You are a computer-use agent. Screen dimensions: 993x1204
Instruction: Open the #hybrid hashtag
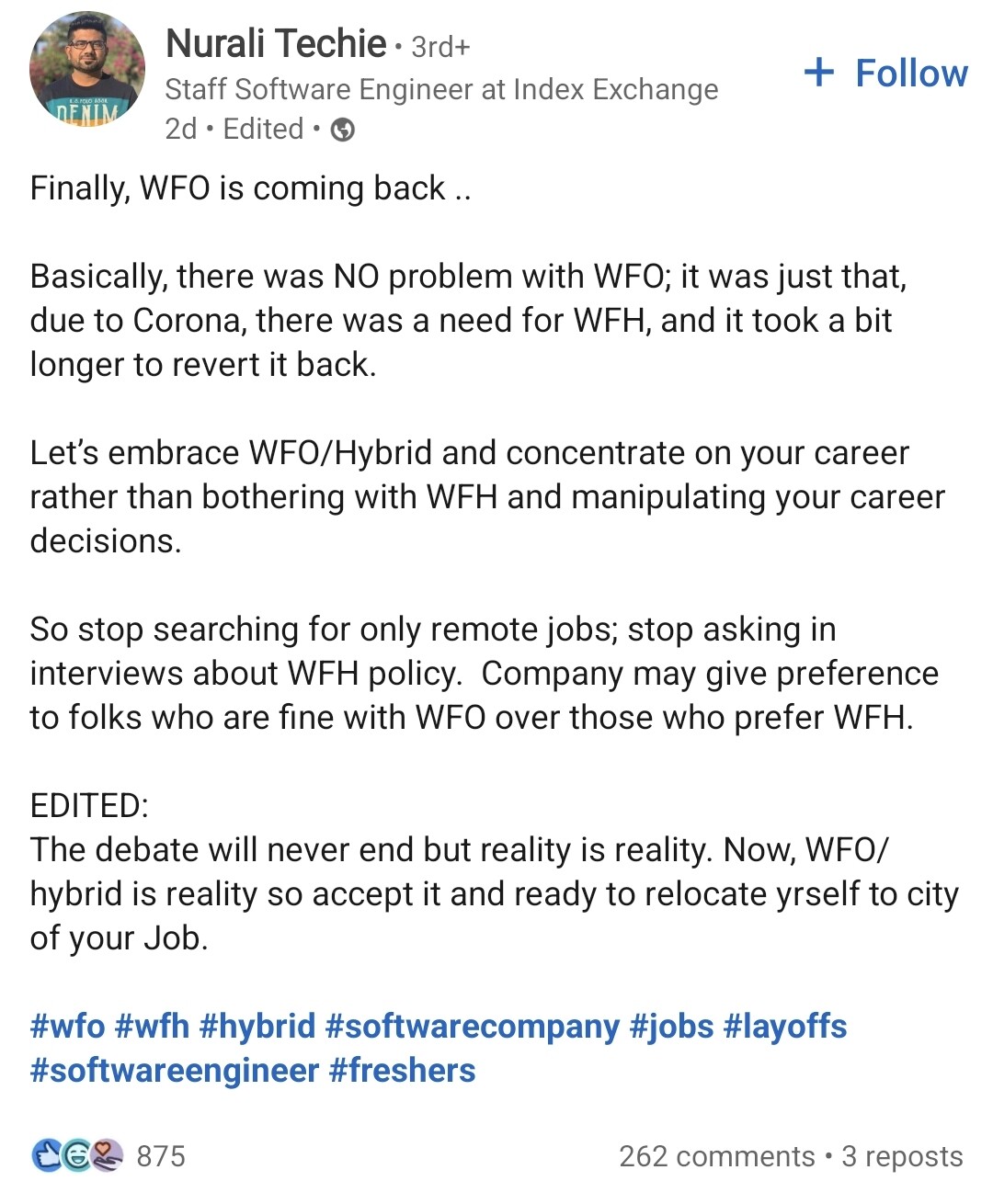[x=257, y=1026]
